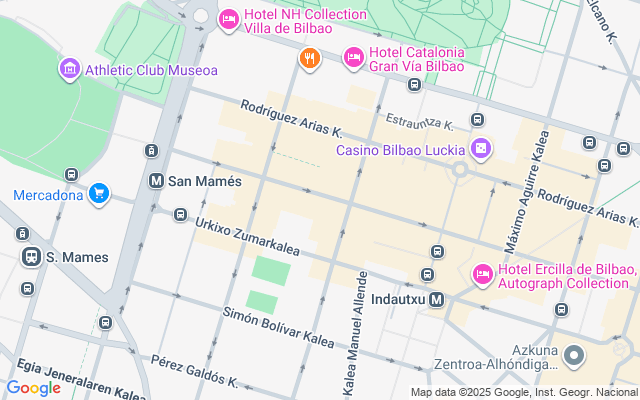
Task: Select the S. Mames train station icon
Action: 31,257
